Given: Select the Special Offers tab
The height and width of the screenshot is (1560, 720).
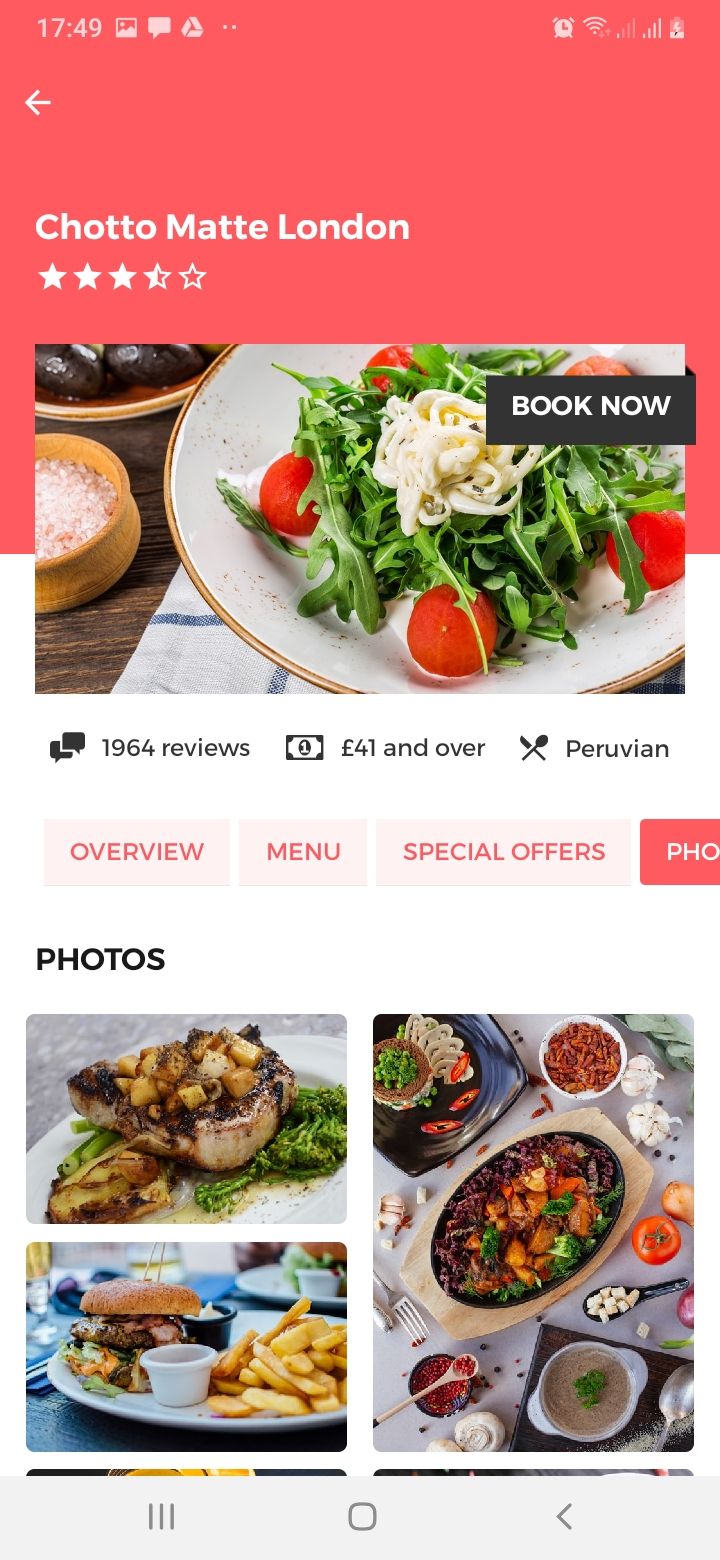Looking at the screenshot, I should [x=504, y=852].
